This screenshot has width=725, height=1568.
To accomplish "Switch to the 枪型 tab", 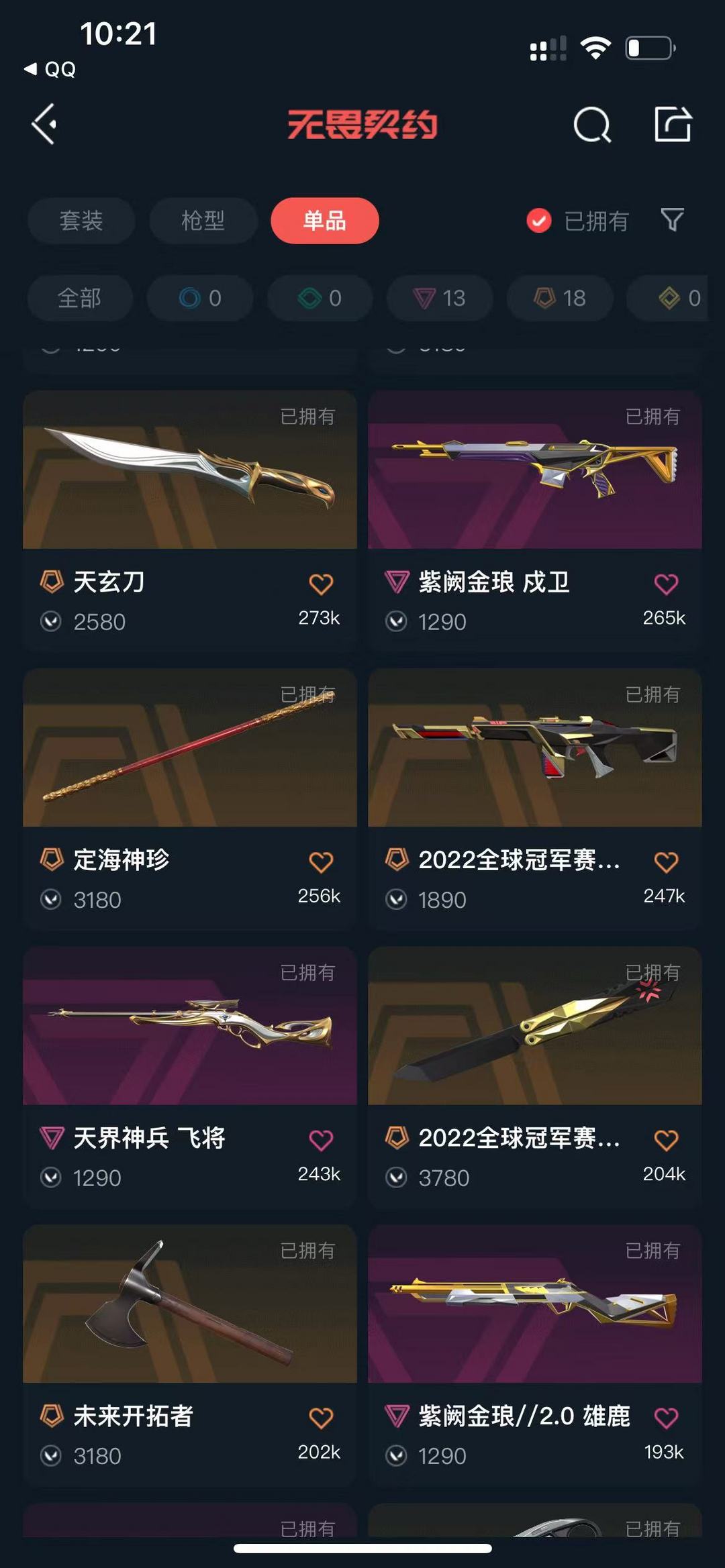I will 203,221.
